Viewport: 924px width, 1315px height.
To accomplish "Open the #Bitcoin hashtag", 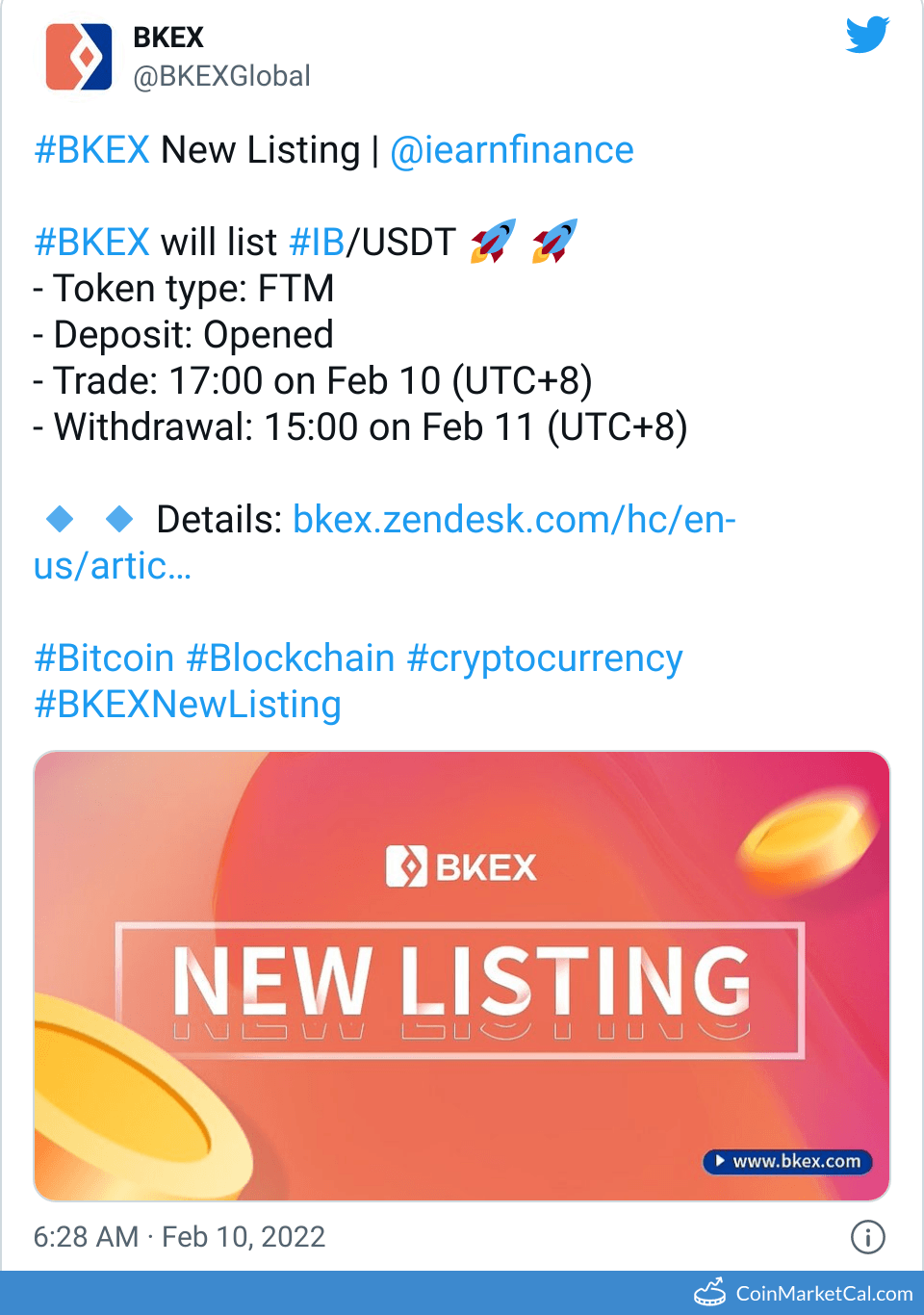I will [x=104, y=658].
